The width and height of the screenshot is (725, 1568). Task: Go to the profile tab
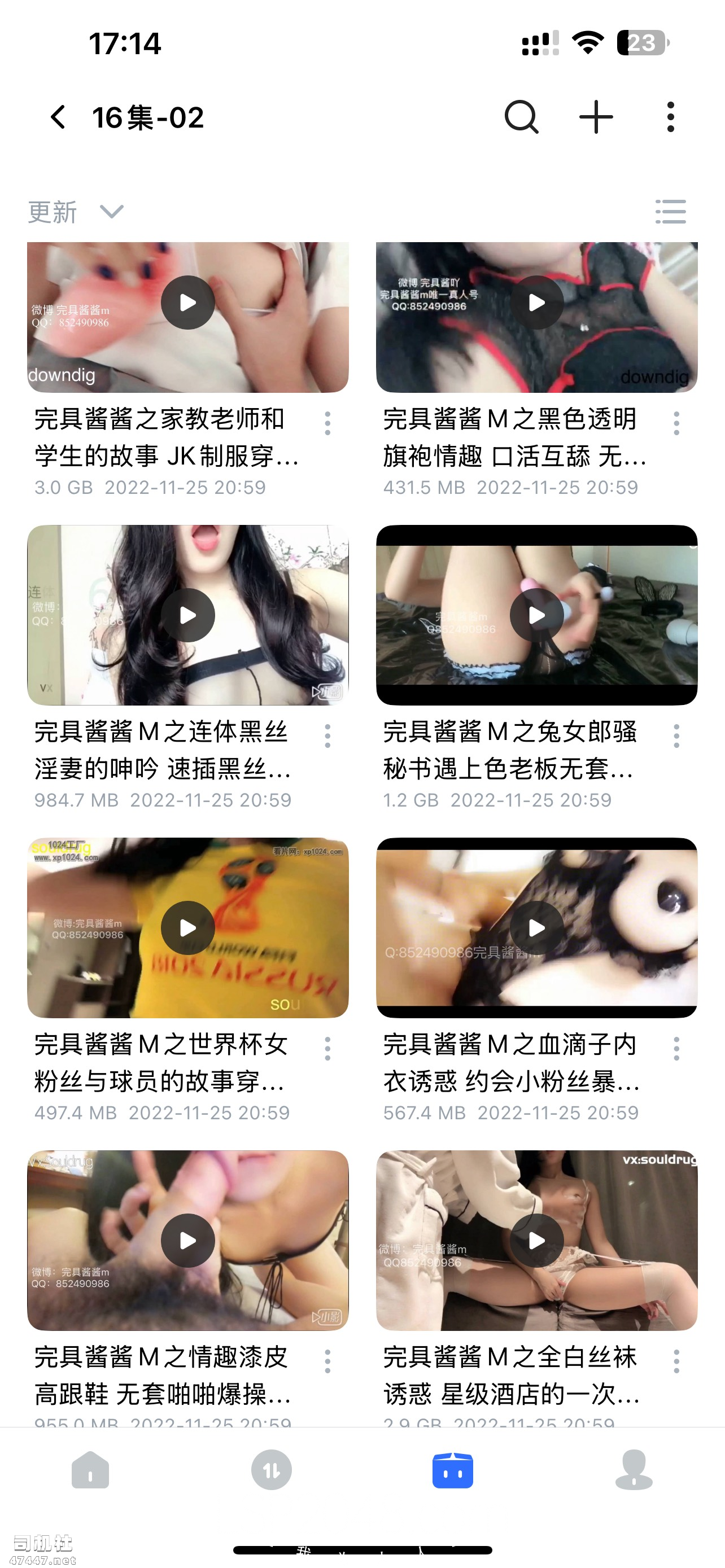tap(634, 1470)
